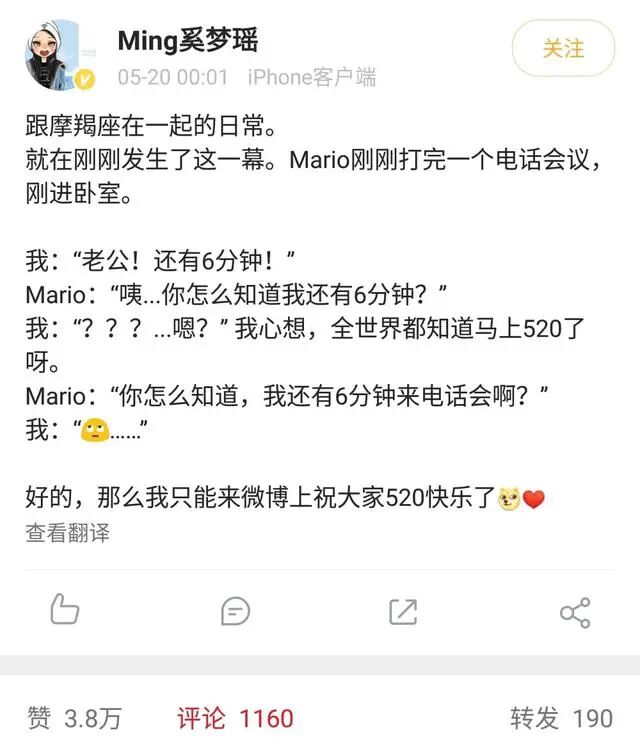This screenshot has width=640, height=753.
Task: Switch to the 赞 3.8万 tab
Action: 74,718
